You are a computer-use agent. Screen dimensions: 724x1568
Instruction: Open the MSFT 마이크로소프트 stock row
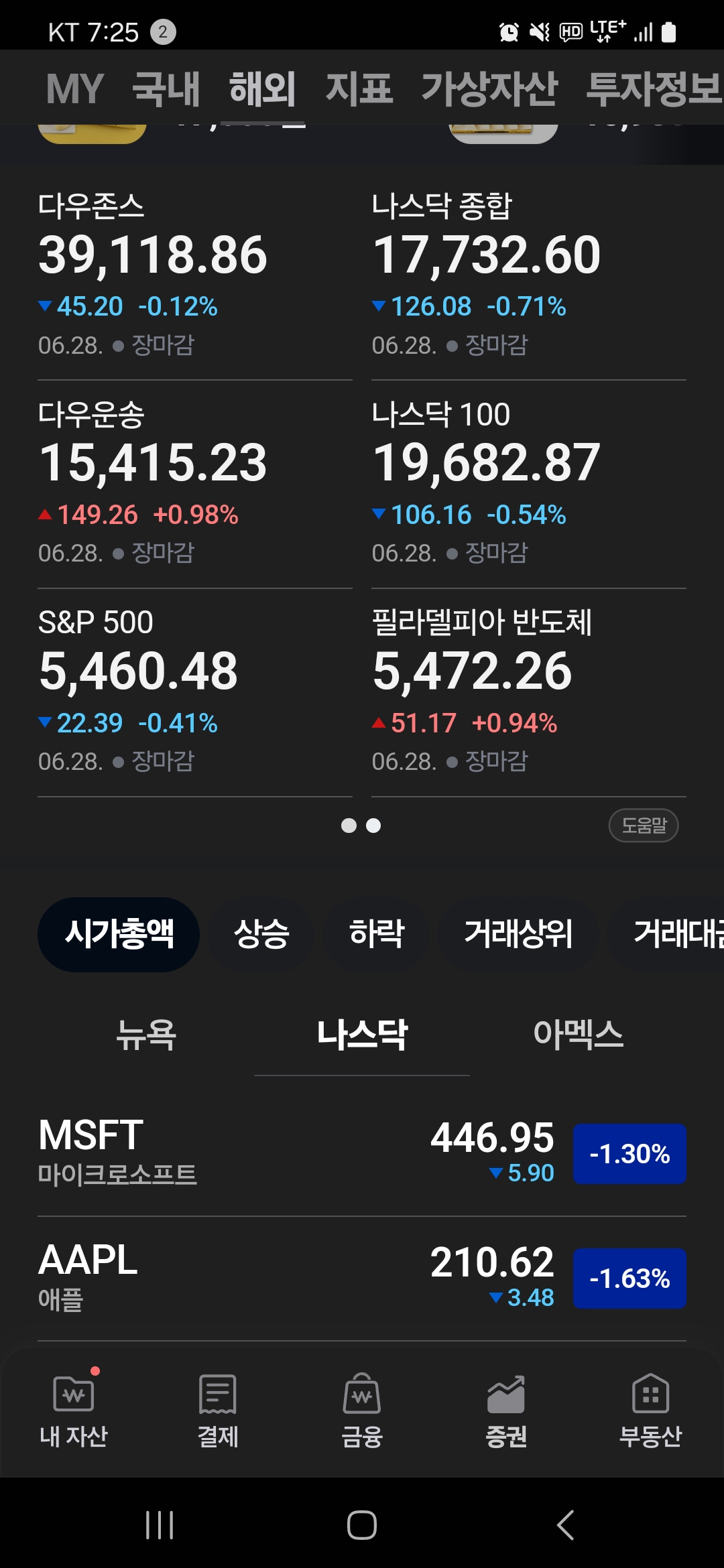[x=362, y=1153]
